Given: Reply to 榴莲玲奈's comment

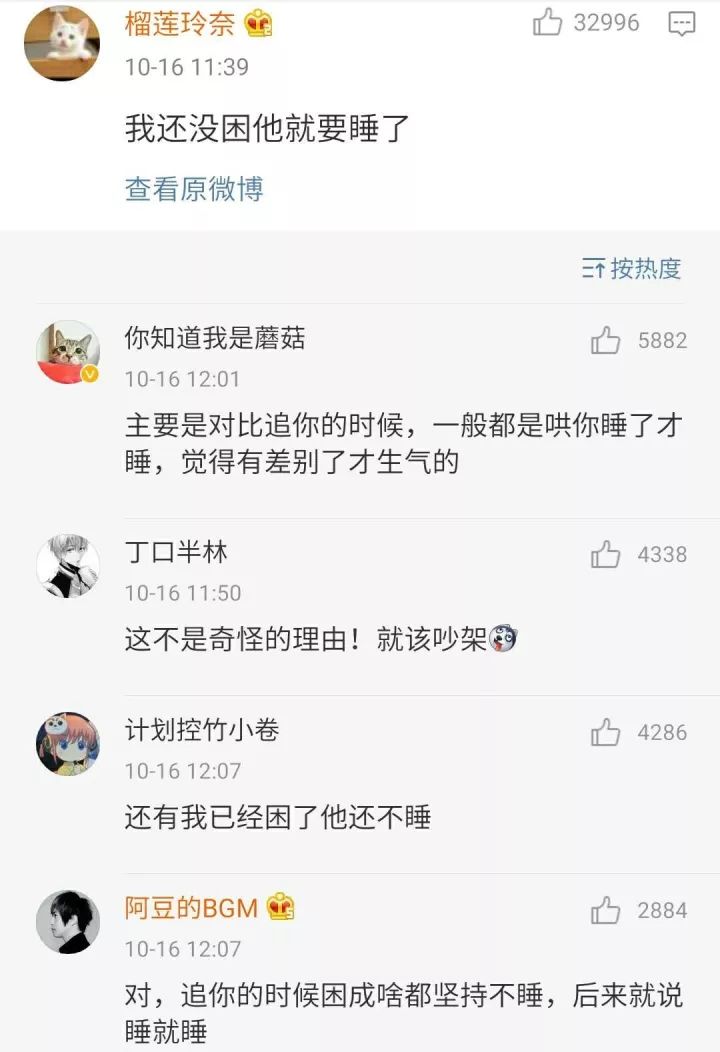Looking at the screenshot, I should 681,24.
